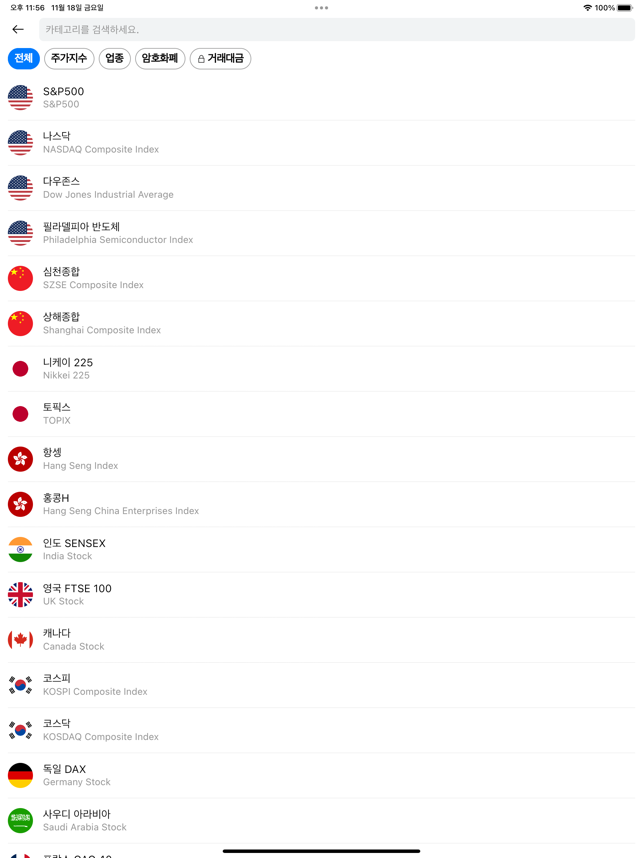Open 필라델피아 반도체 index row

(320, 233)
